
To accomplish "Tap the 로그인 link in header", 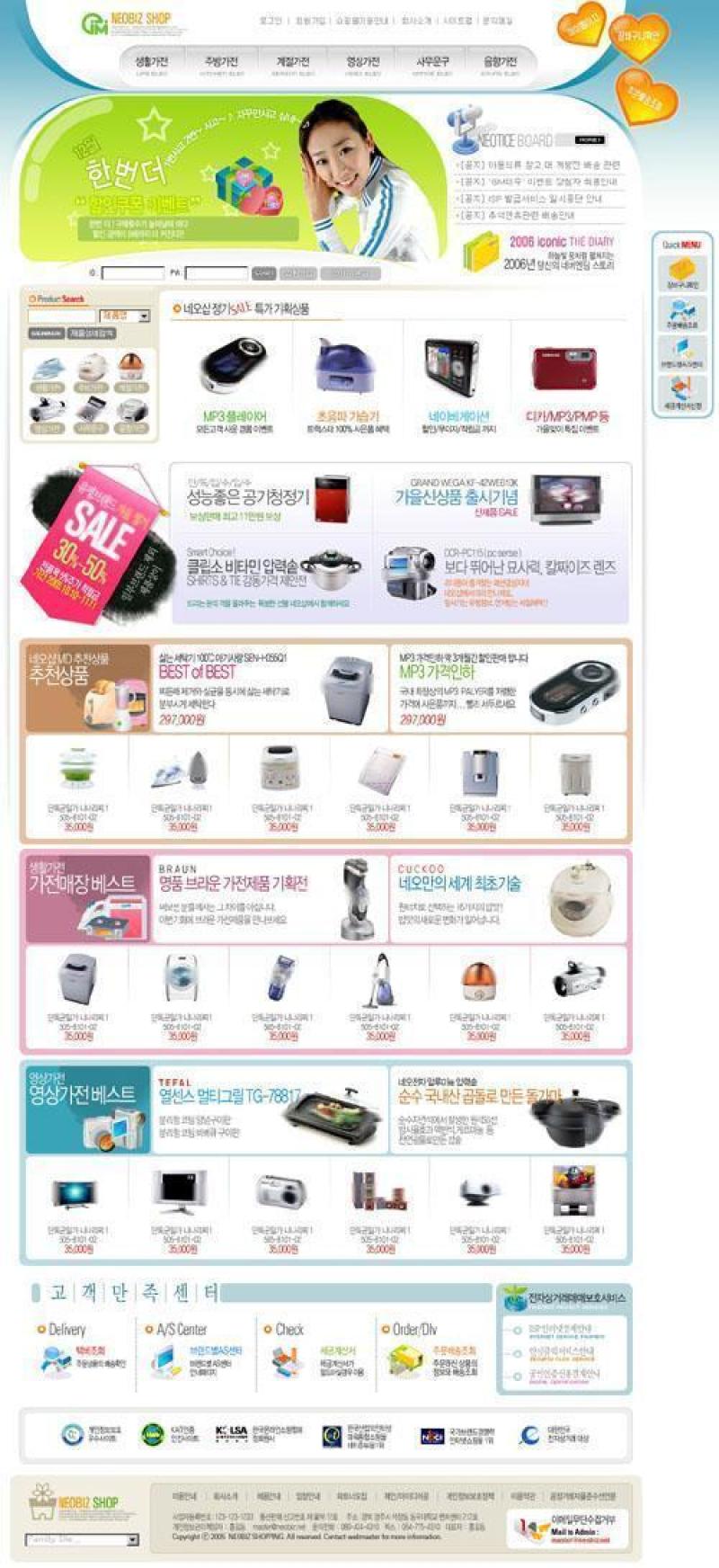I will [271, 20].
